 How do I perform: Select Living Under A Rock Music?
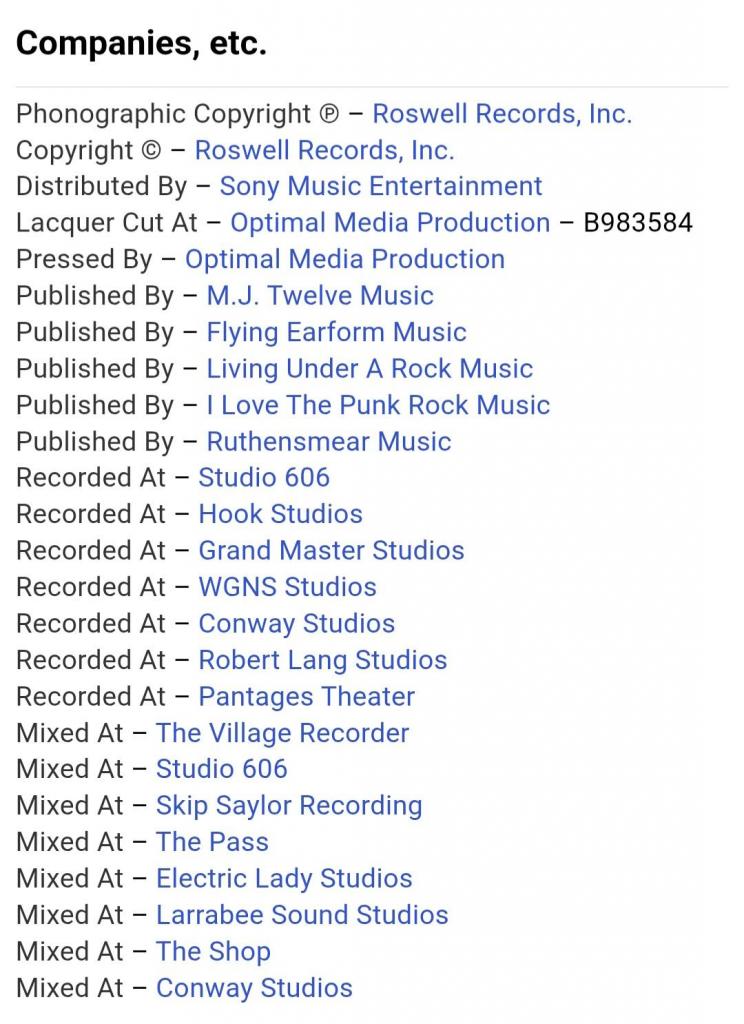pos(369,369)
